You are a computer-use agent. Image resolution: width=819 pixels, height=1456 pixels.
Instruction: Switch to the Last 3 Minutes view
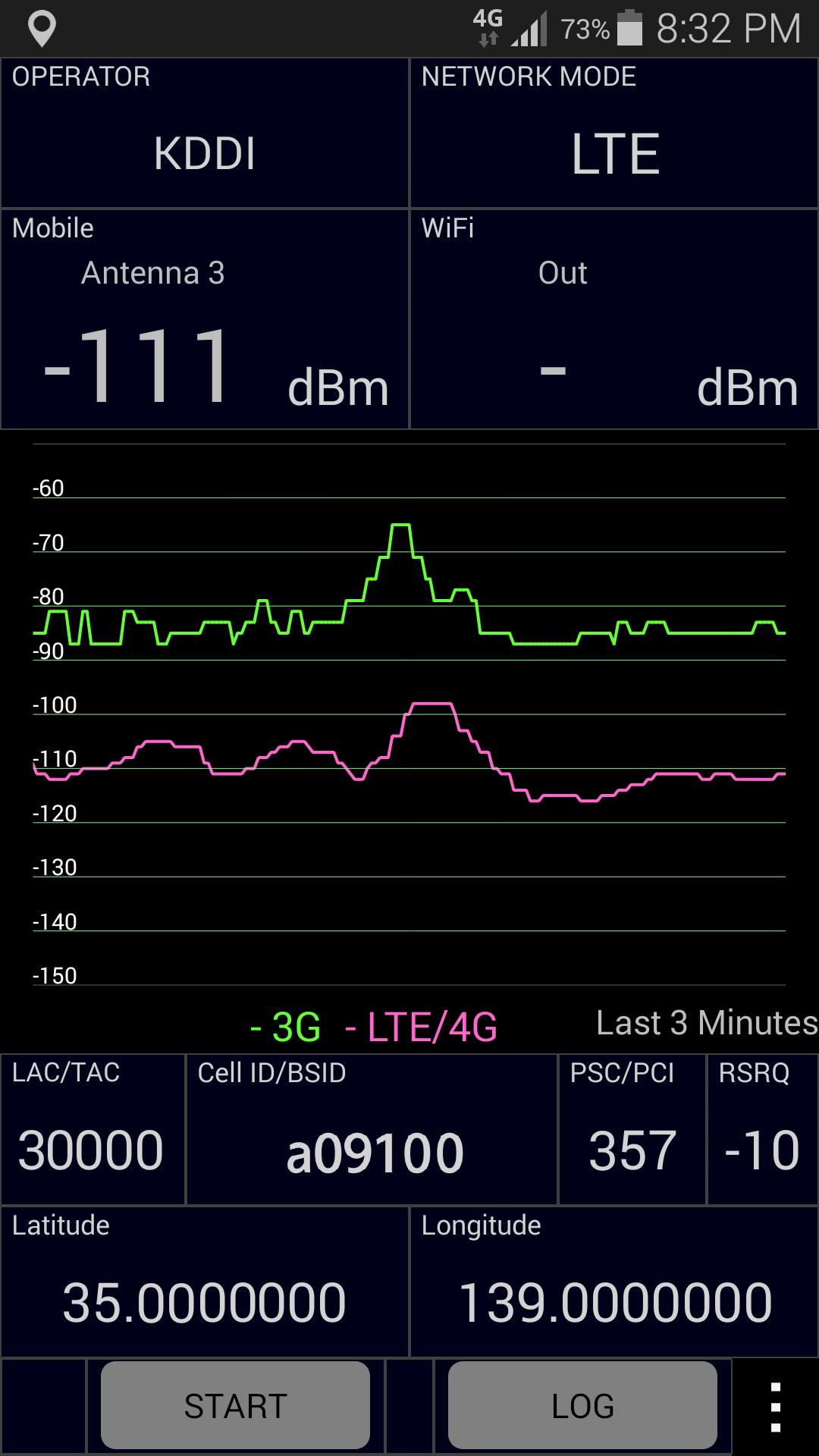click(x=704, y=1024)
